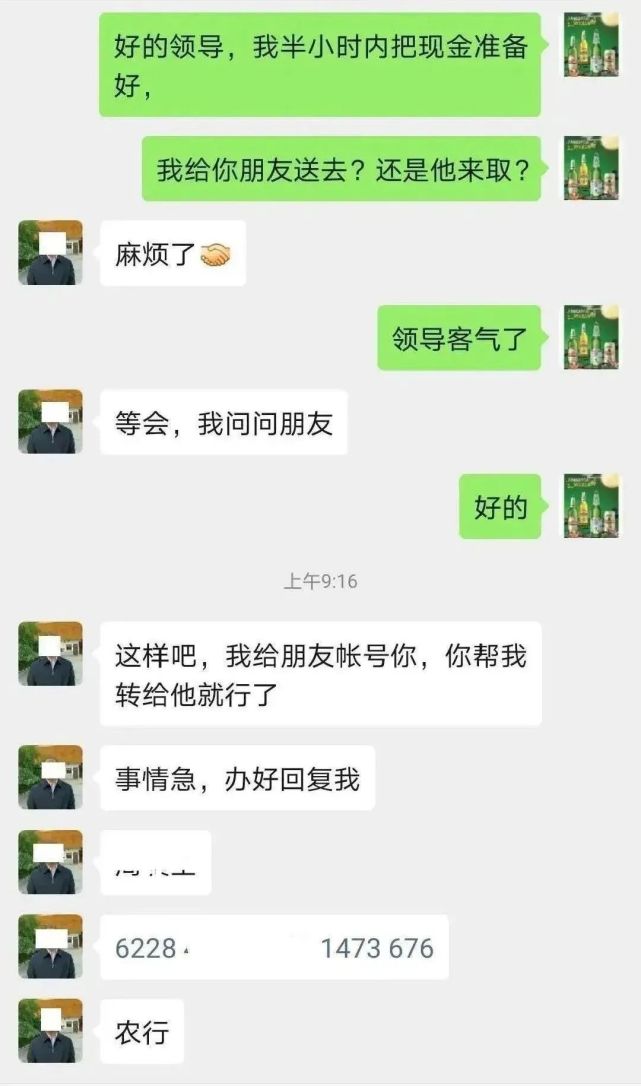
Task: Open contact profile beside 农行 message
Action: (50, 1031)
